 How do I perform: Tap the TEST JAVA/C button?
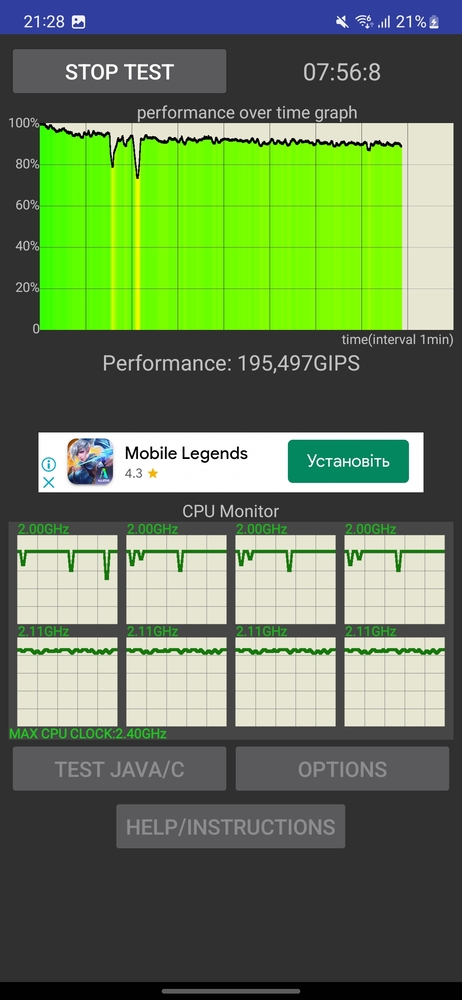click(x=119, y=769)
